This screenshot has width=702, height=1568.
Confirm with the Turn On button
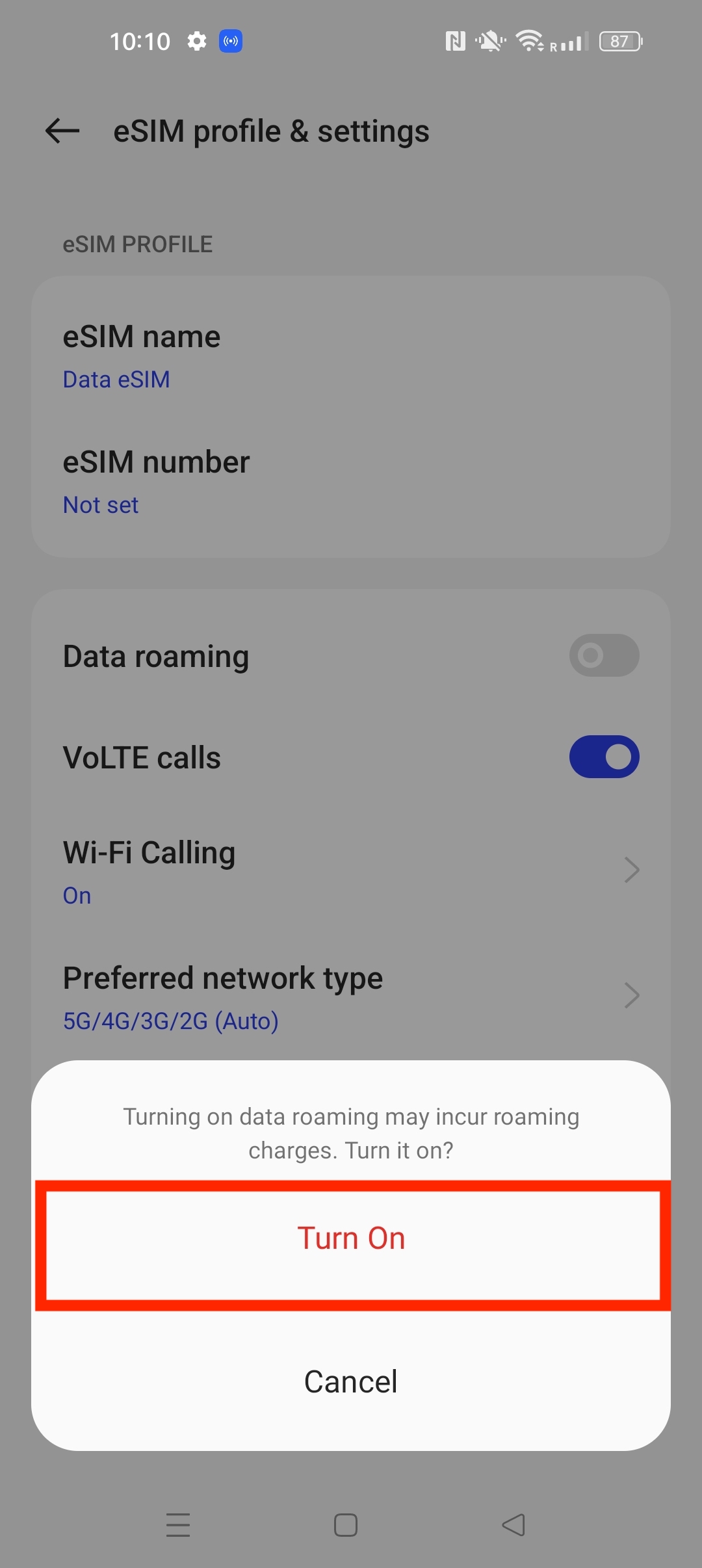[x=351, y=1237]
